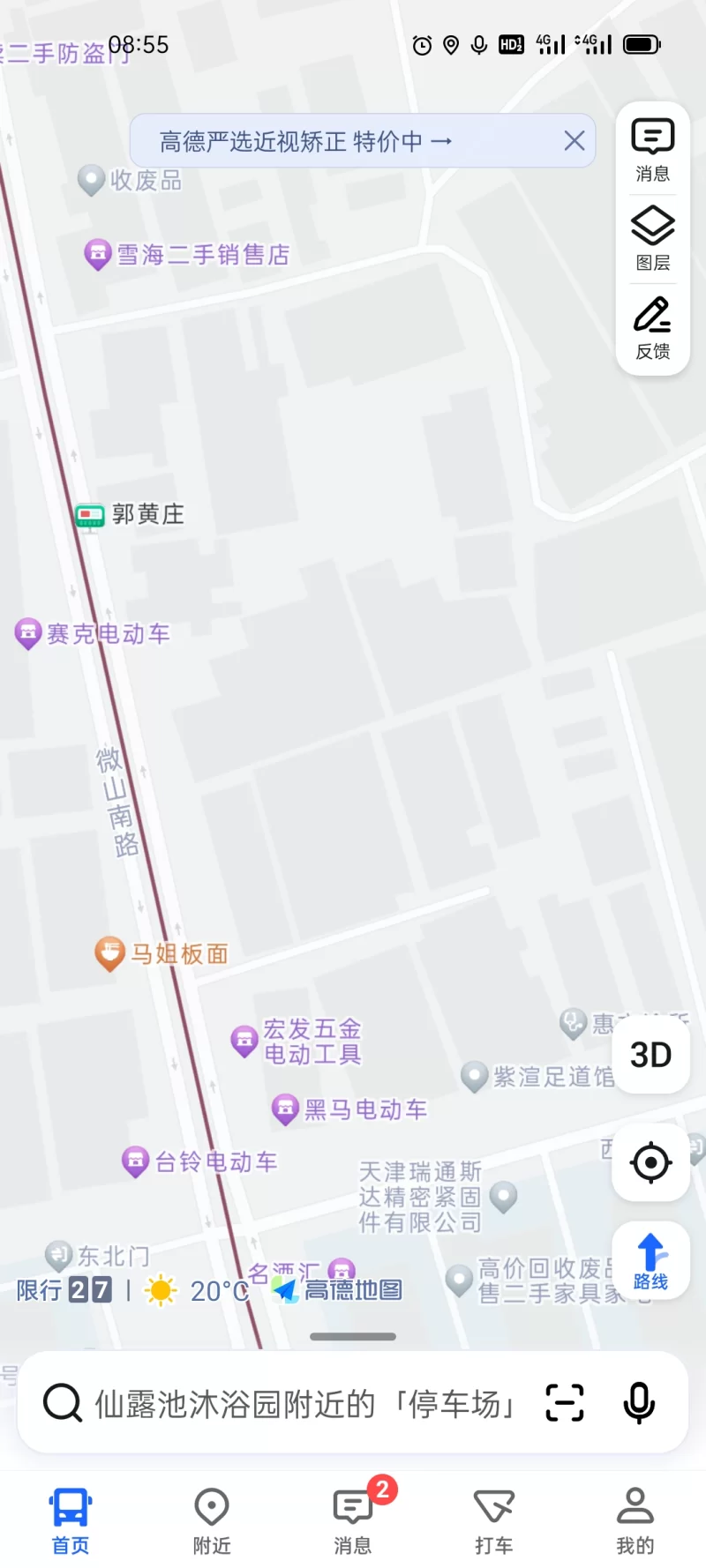Switch to the 我的 tab
Image resolution: width=706 pixels, height=1568 pixels.
coord(635,1520)
